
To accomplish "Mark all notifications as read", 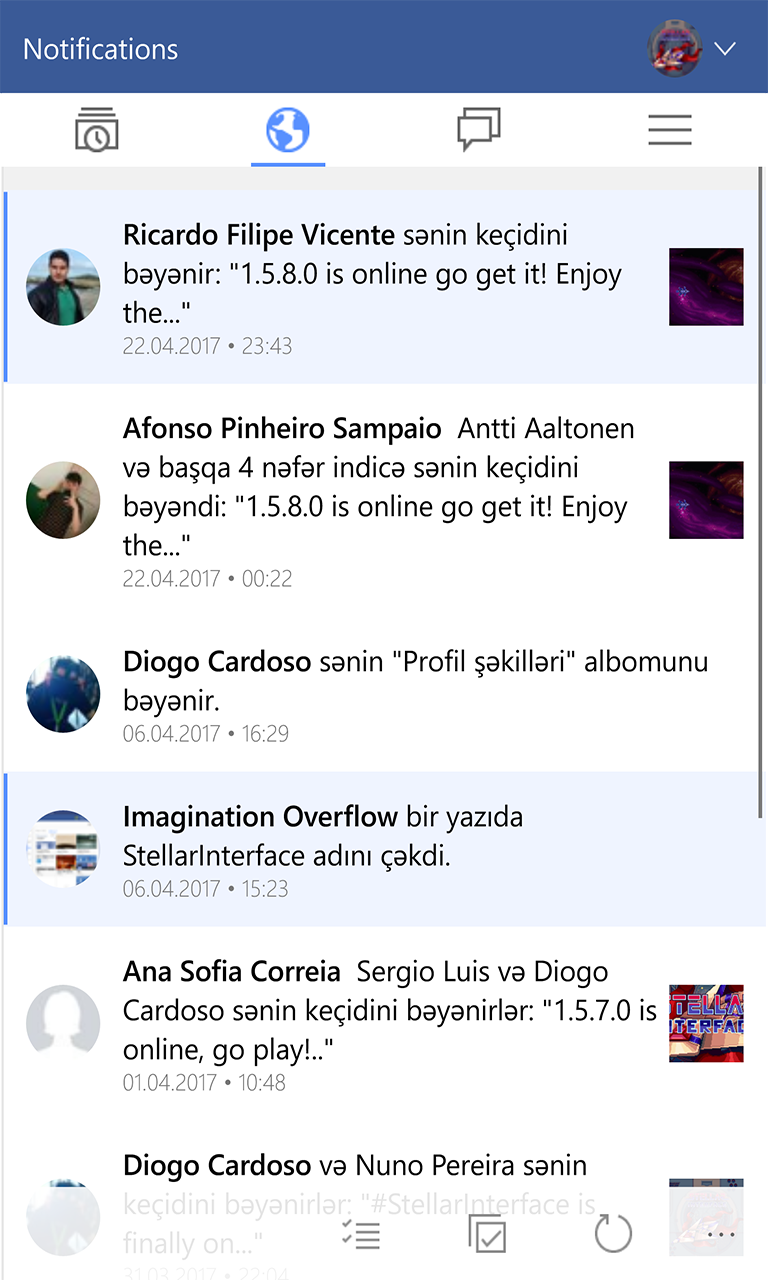I will coord(487,1234).
